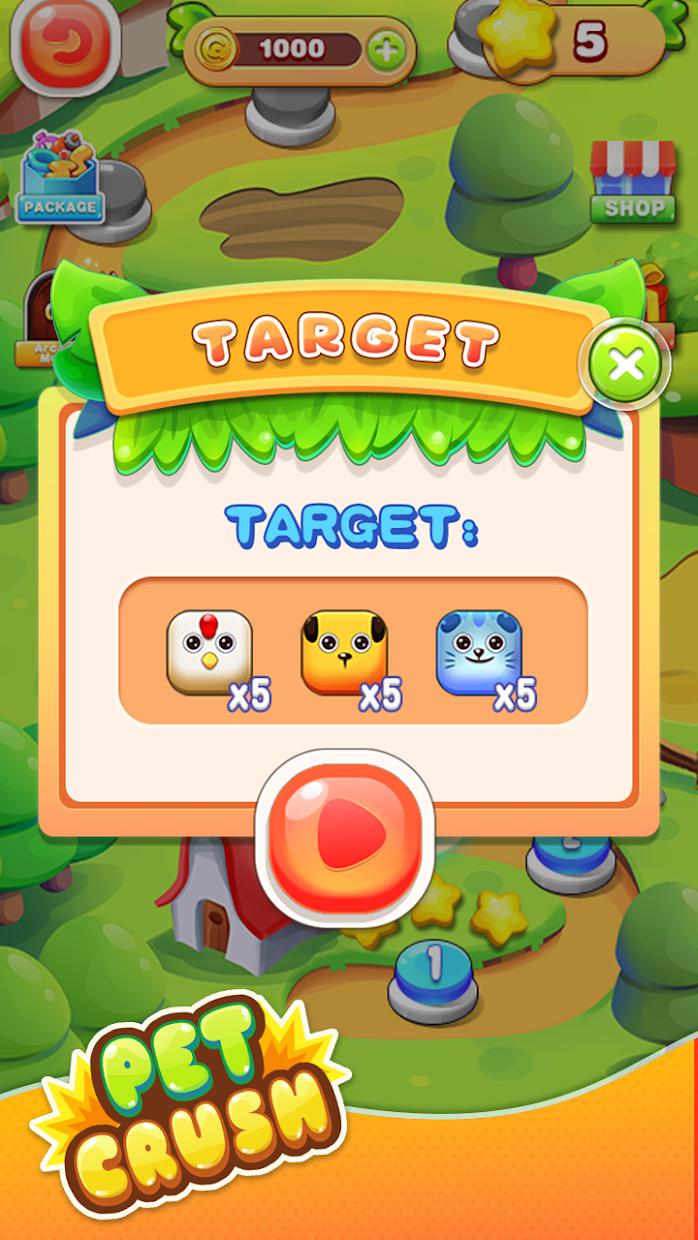Add more coins with the plus button
Image resolution: width=698 pixels, height=1240 pixels.
pos(387,49)
